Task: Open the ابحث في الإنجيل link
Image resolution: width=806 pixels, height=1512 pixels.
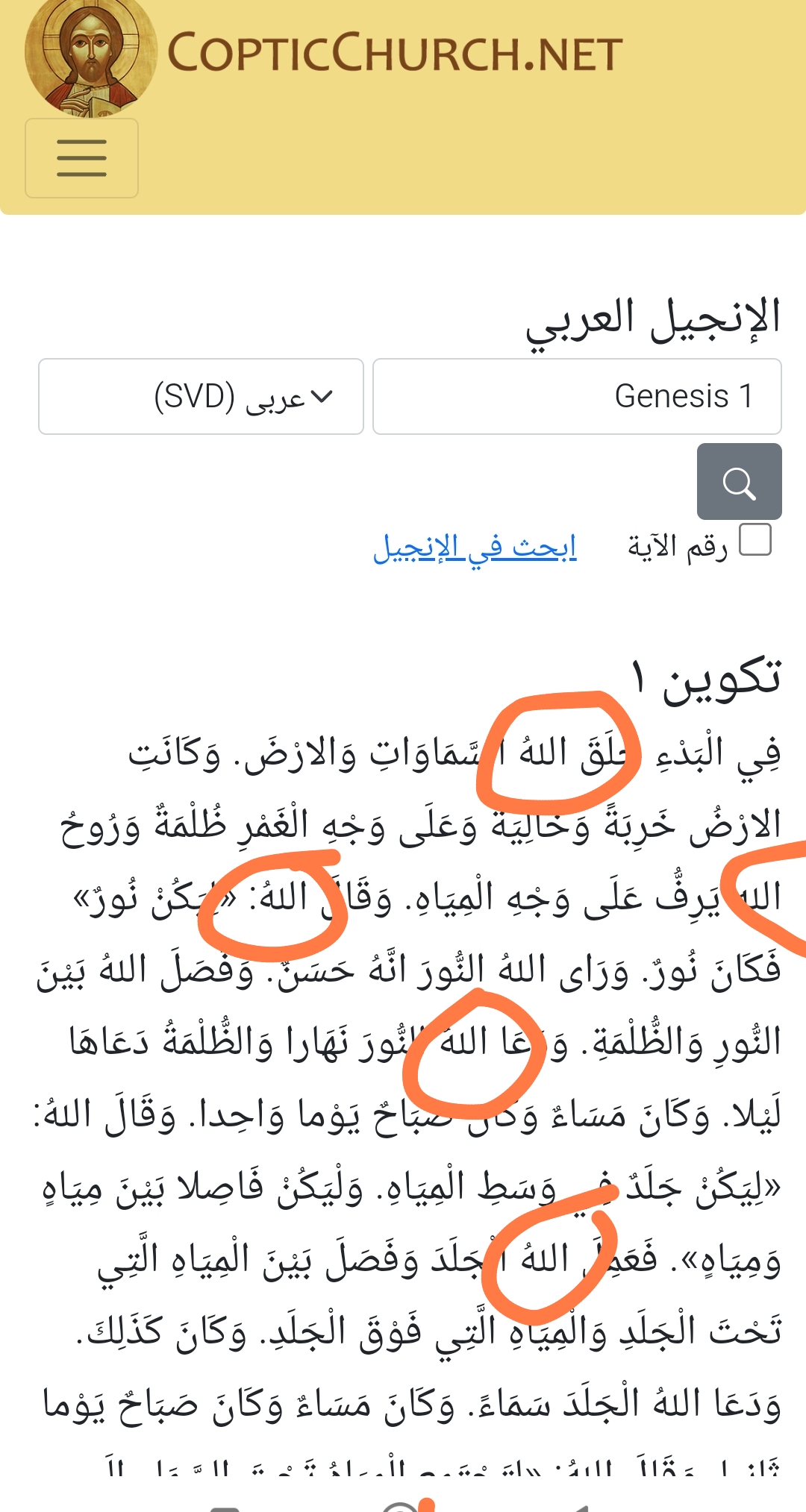Action: pyautogui.click(x=475, y=548)
